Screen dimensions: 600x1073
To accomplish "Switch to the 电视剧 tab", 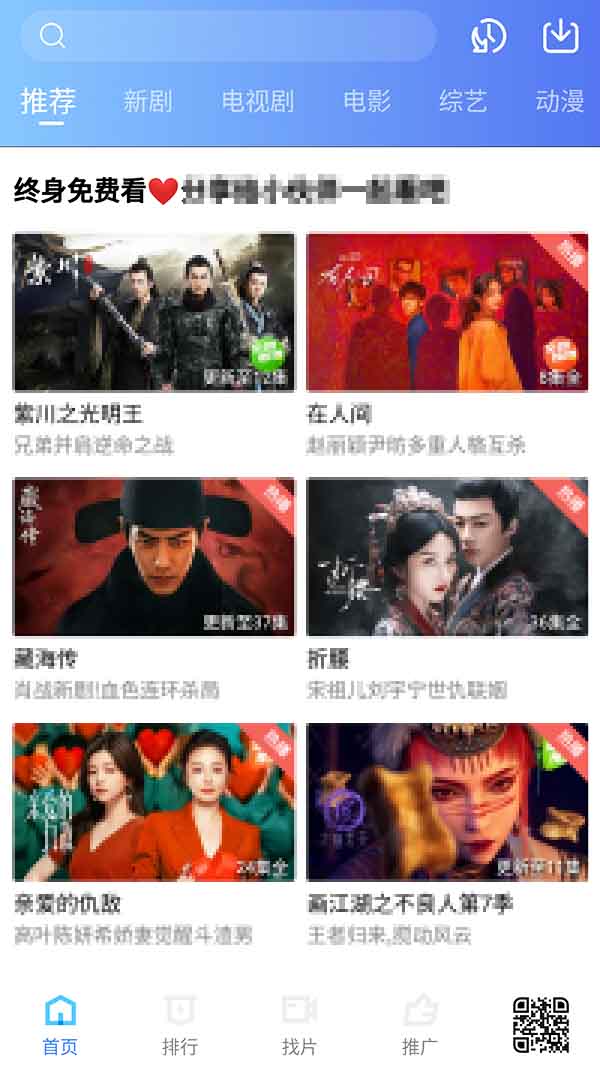I will (x=258, y=101).
